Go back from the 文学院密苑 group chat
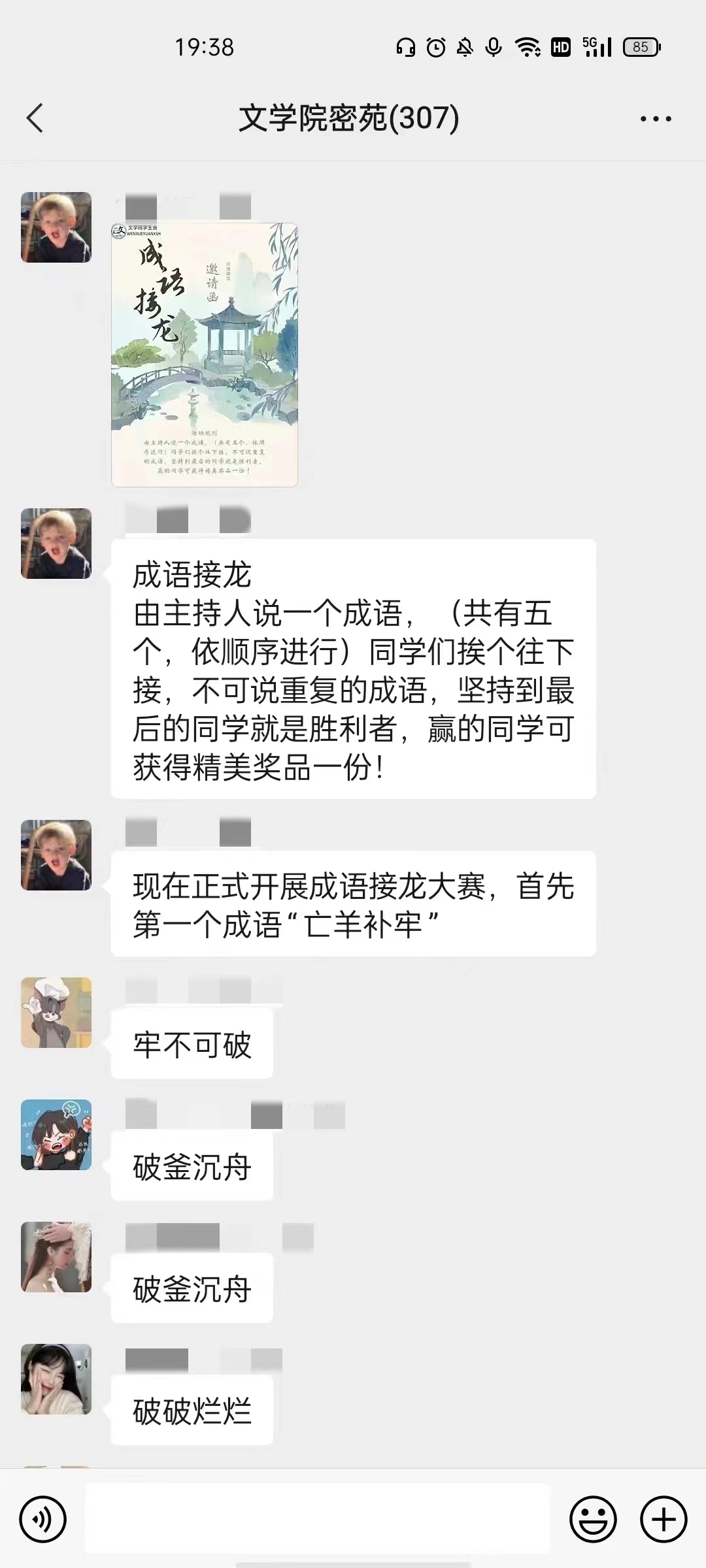This screenshot has width=706, height=1568. (35, 118)
